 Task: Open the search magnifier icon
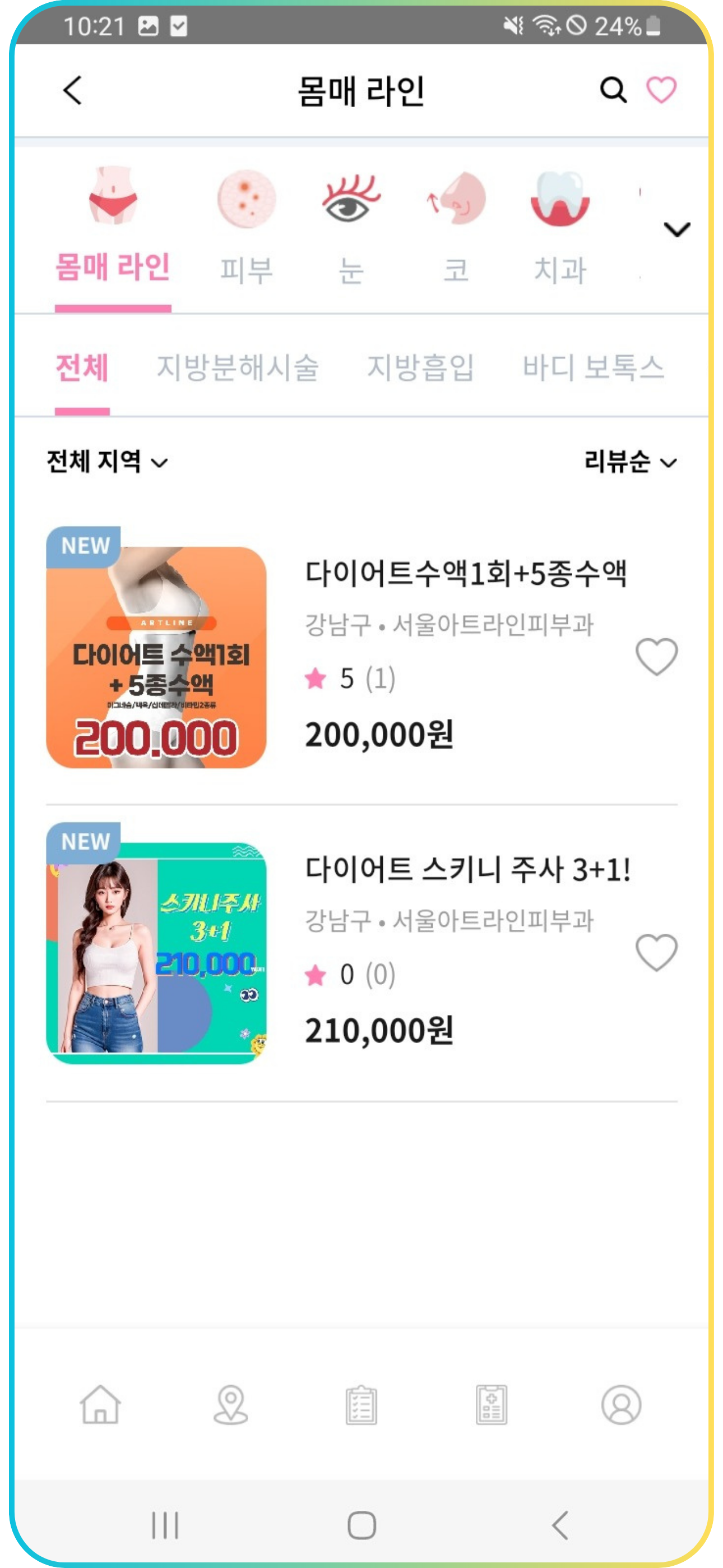click(x=612, y=91)
